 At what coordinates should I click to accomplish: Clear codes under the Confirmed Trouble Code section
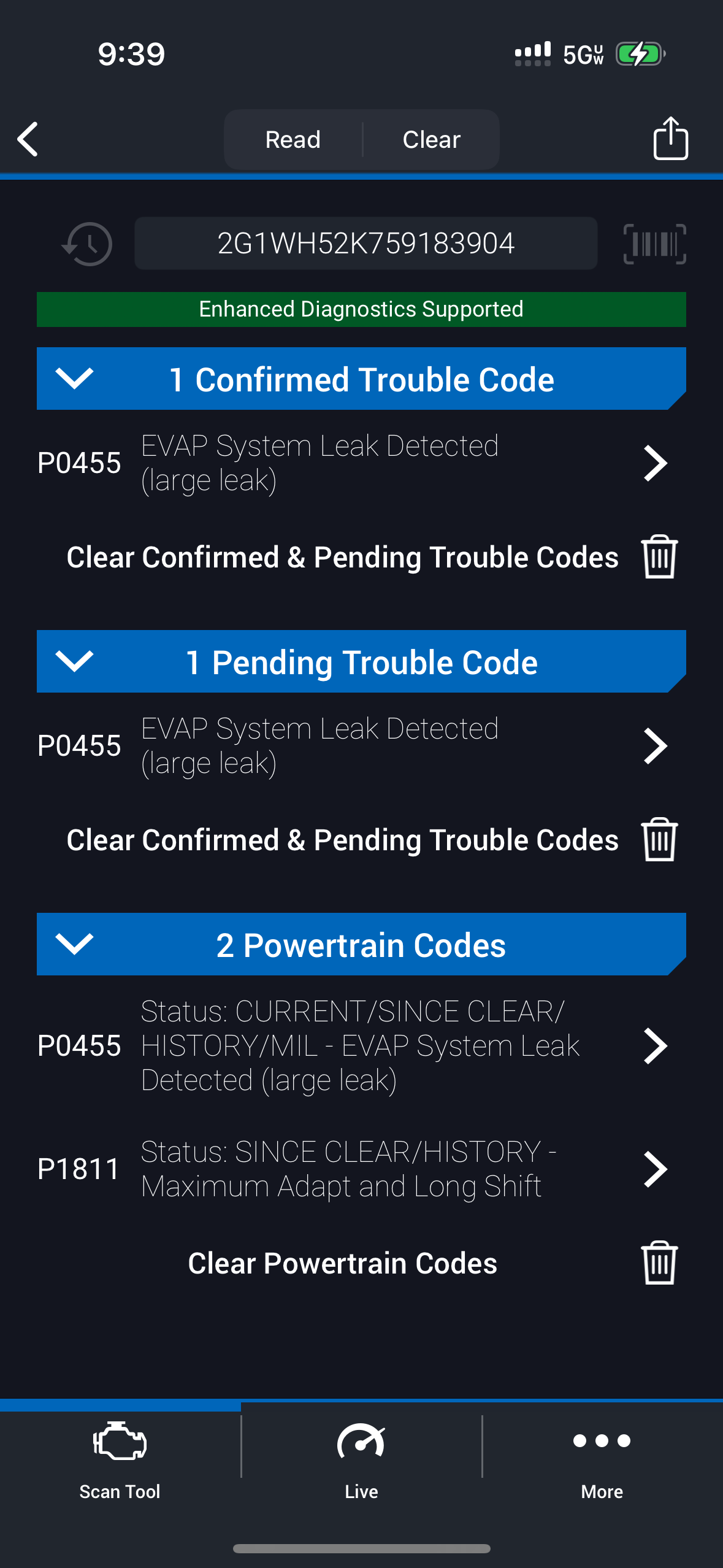coord(659,557)
